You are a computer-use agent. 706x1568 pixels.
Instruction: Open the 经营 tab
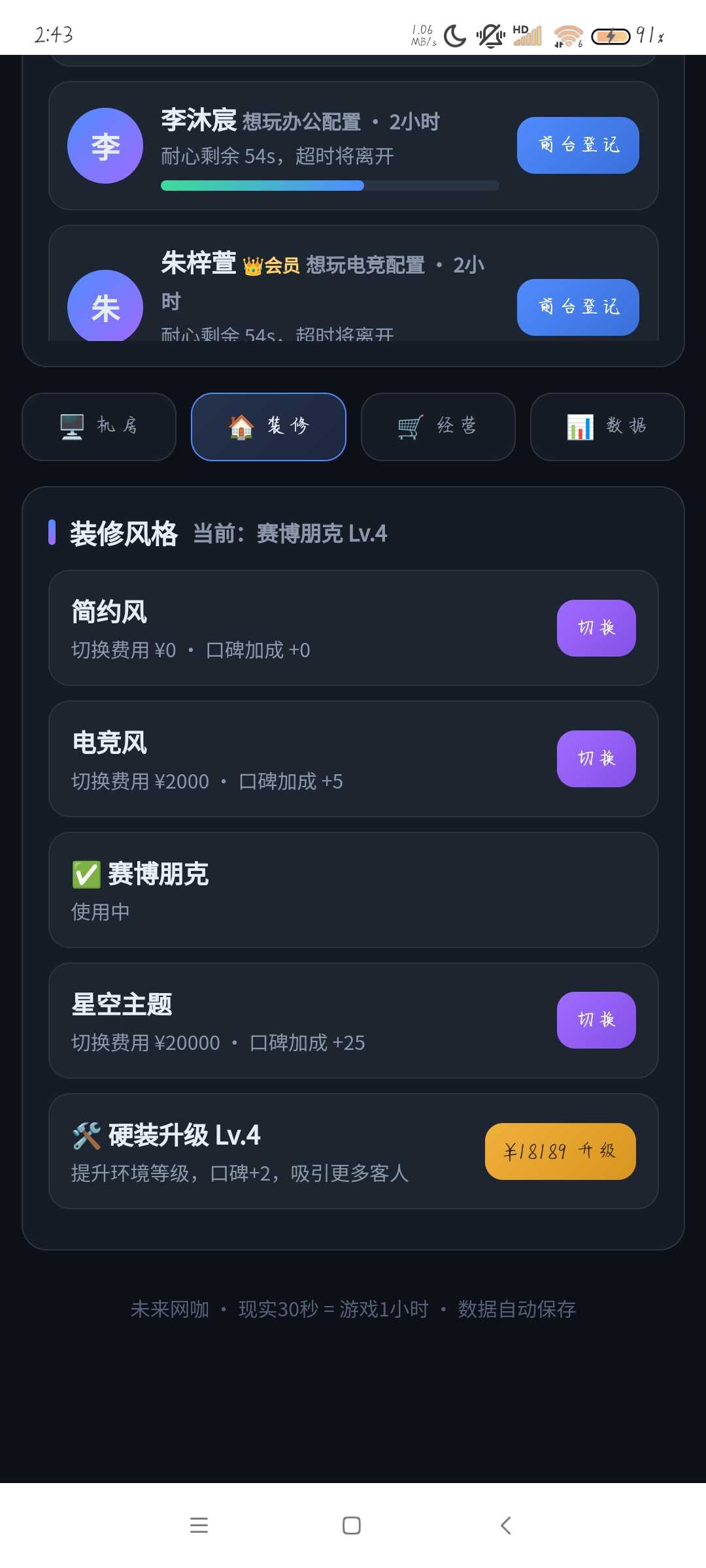(x=438, y=427)
